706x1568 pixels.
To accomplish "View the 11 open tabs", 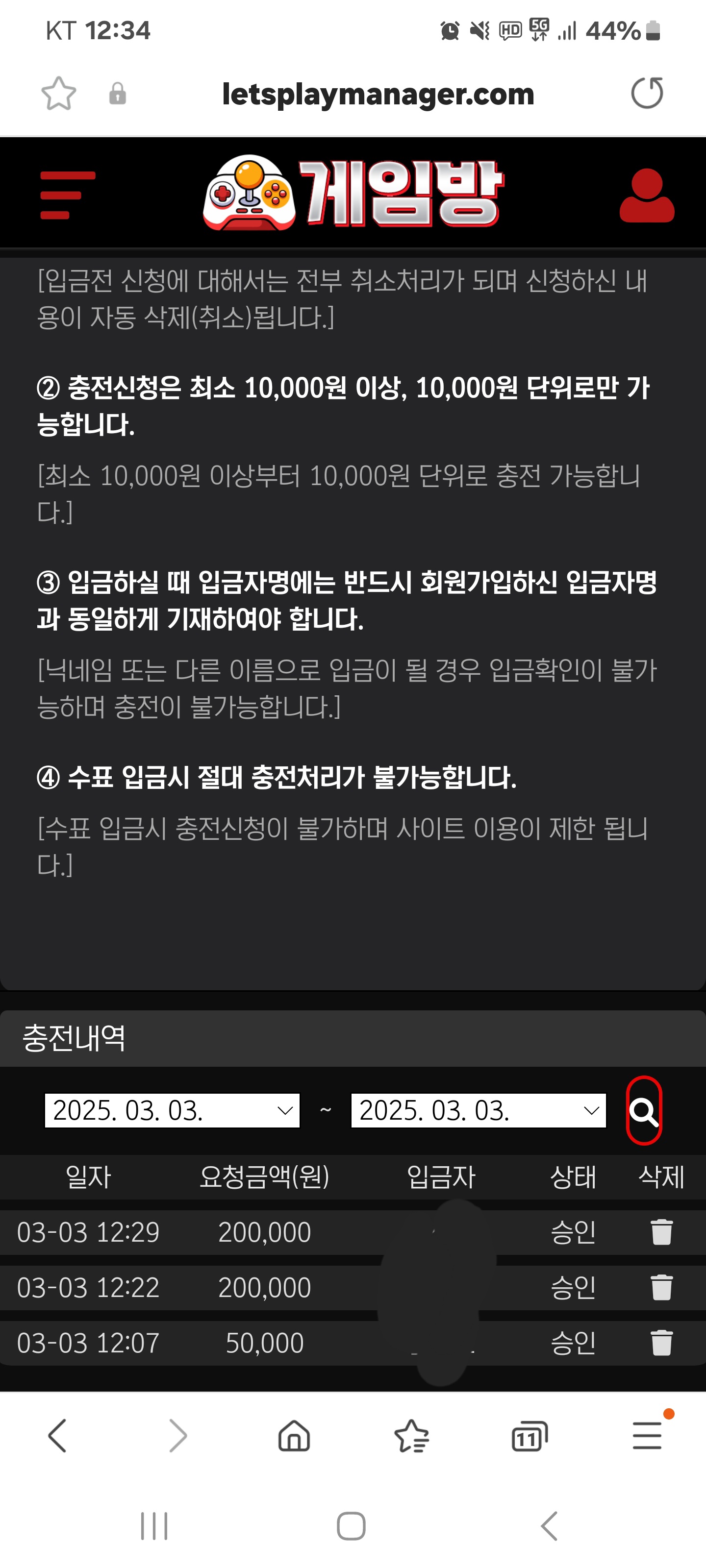I will tap(529, 1437).
